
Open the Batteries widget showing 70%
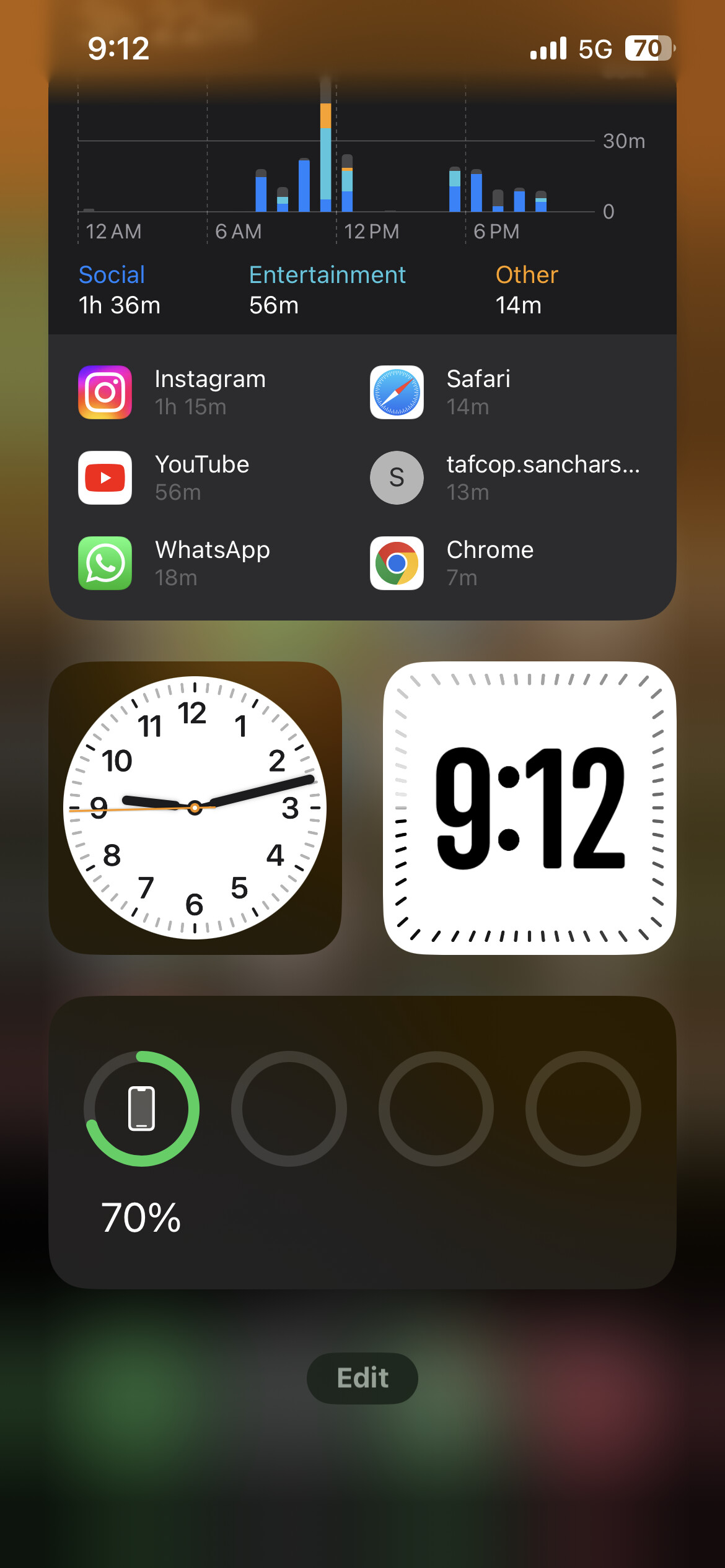click(362, 1143)
